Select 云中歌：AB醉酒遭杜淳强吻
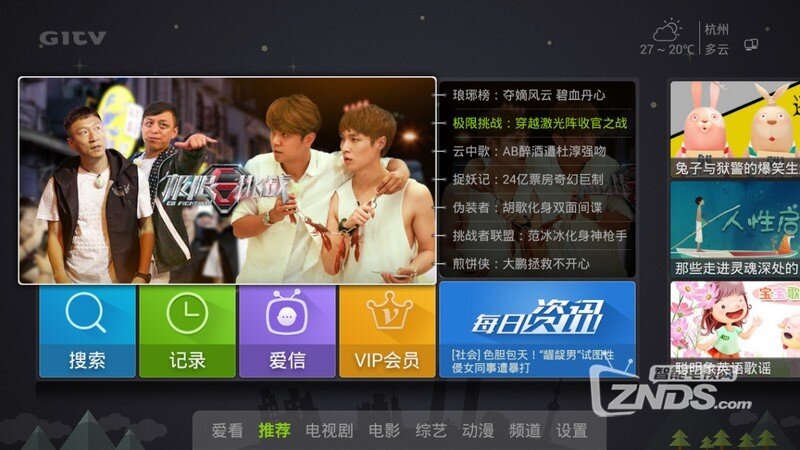 (528, 151)
